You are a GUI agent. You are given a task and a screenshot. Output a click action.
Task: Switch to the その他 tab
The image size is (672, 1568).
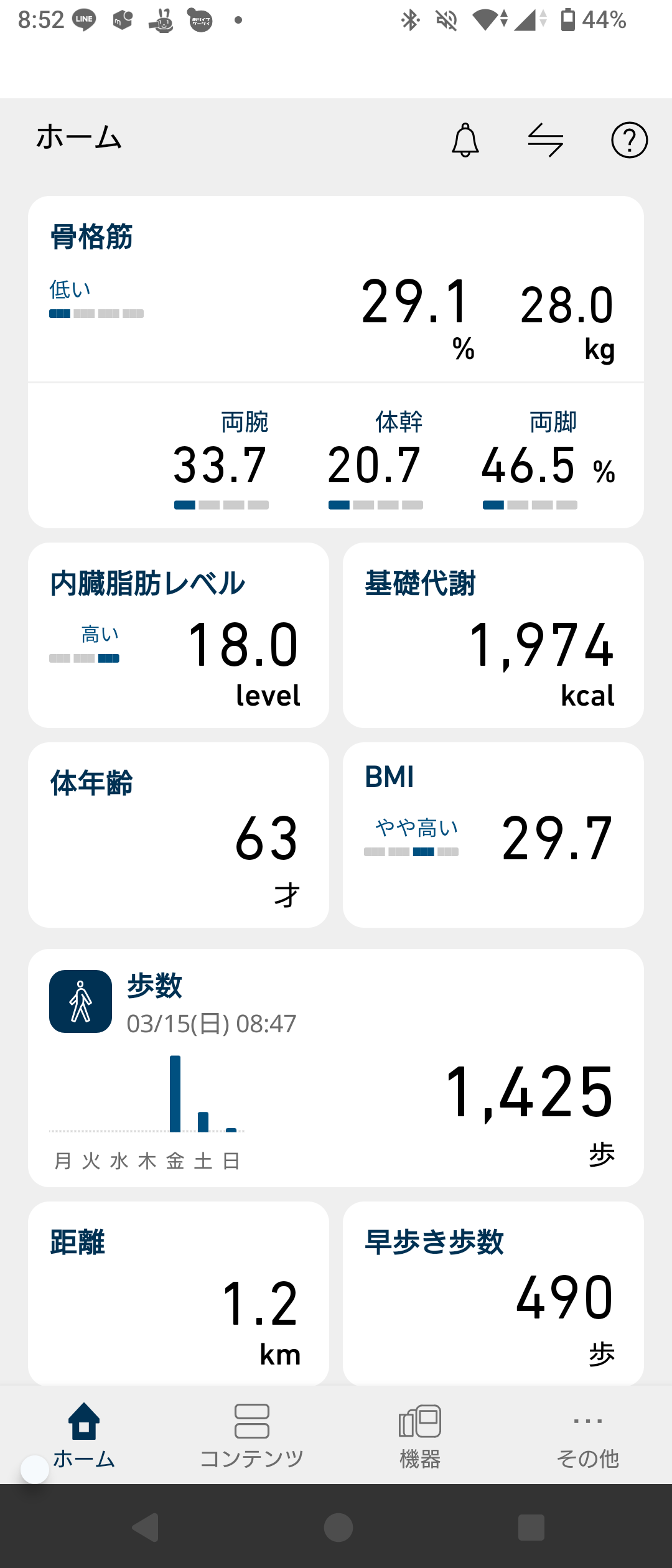pyautogui.click(x=588, y=1435)
